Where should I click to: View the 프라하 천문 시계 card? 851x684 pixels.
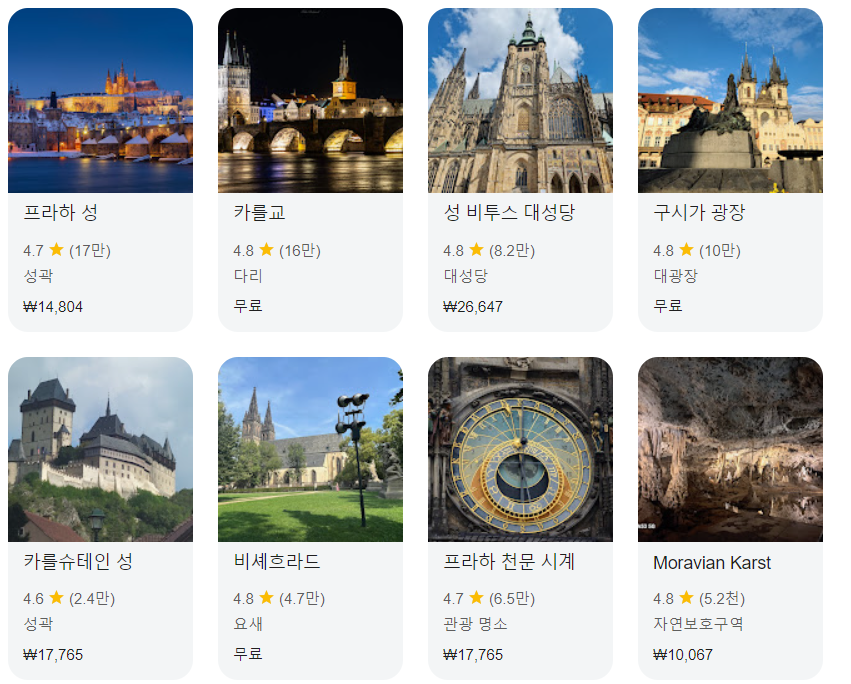pyautogui.click(x=520, y=518)
